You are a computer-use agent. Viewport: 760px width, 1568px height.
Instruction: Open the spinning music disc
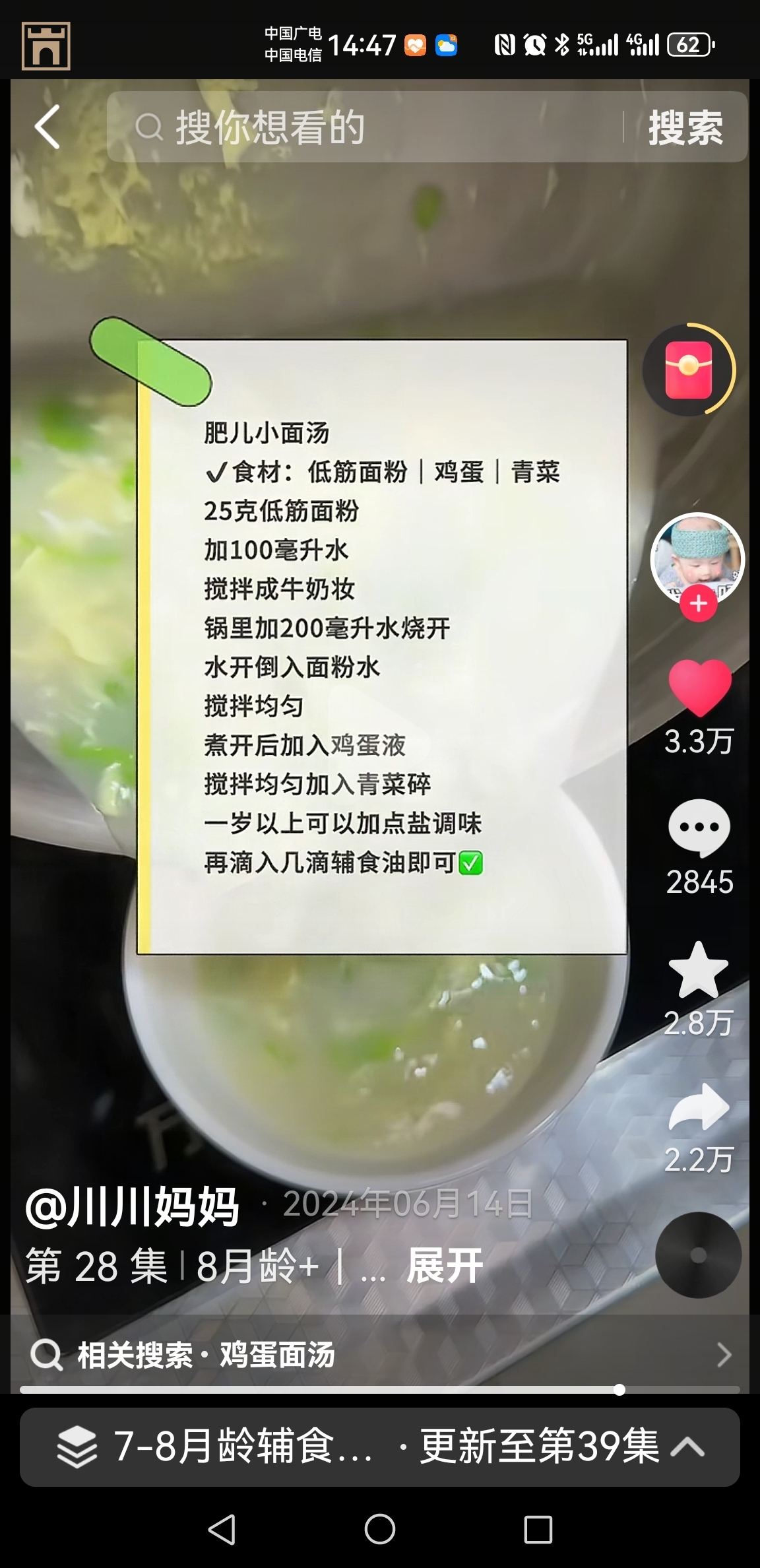click(698, 1255)
